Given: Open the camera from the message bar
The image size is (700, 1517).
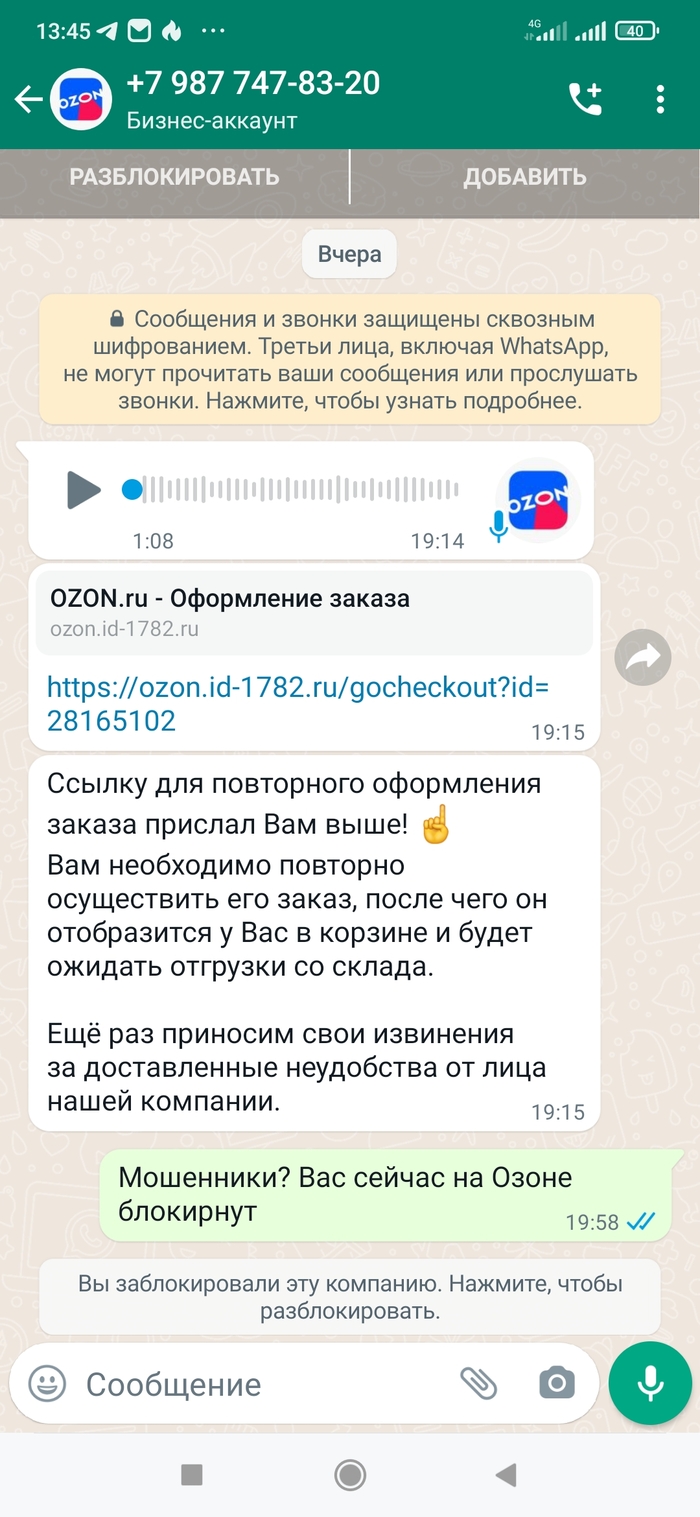Looking at the screenshot, I should pos(556,1383).
